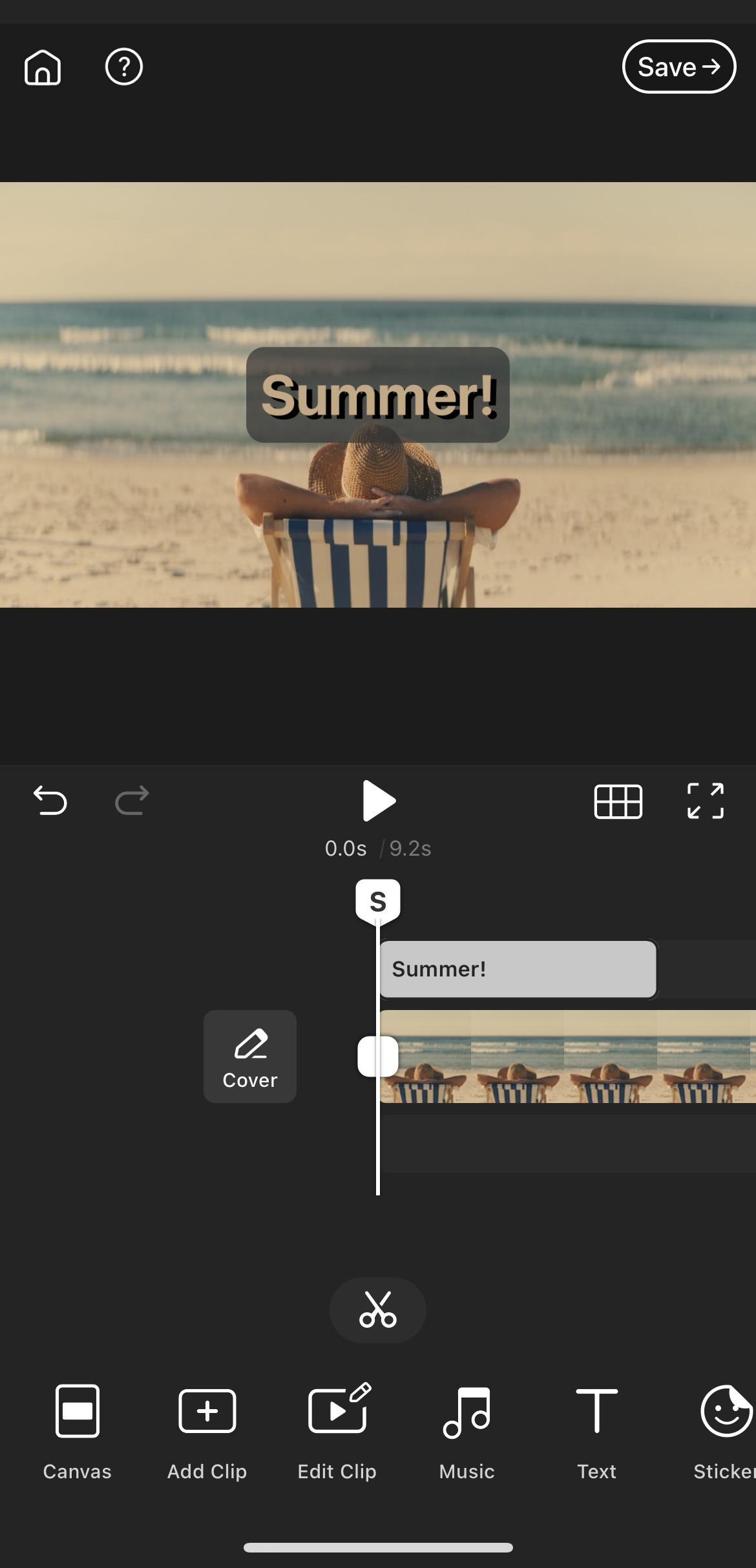Screen dimensions: 756x1568
Task: Add Text to the video
Action: coord(596,1429)
